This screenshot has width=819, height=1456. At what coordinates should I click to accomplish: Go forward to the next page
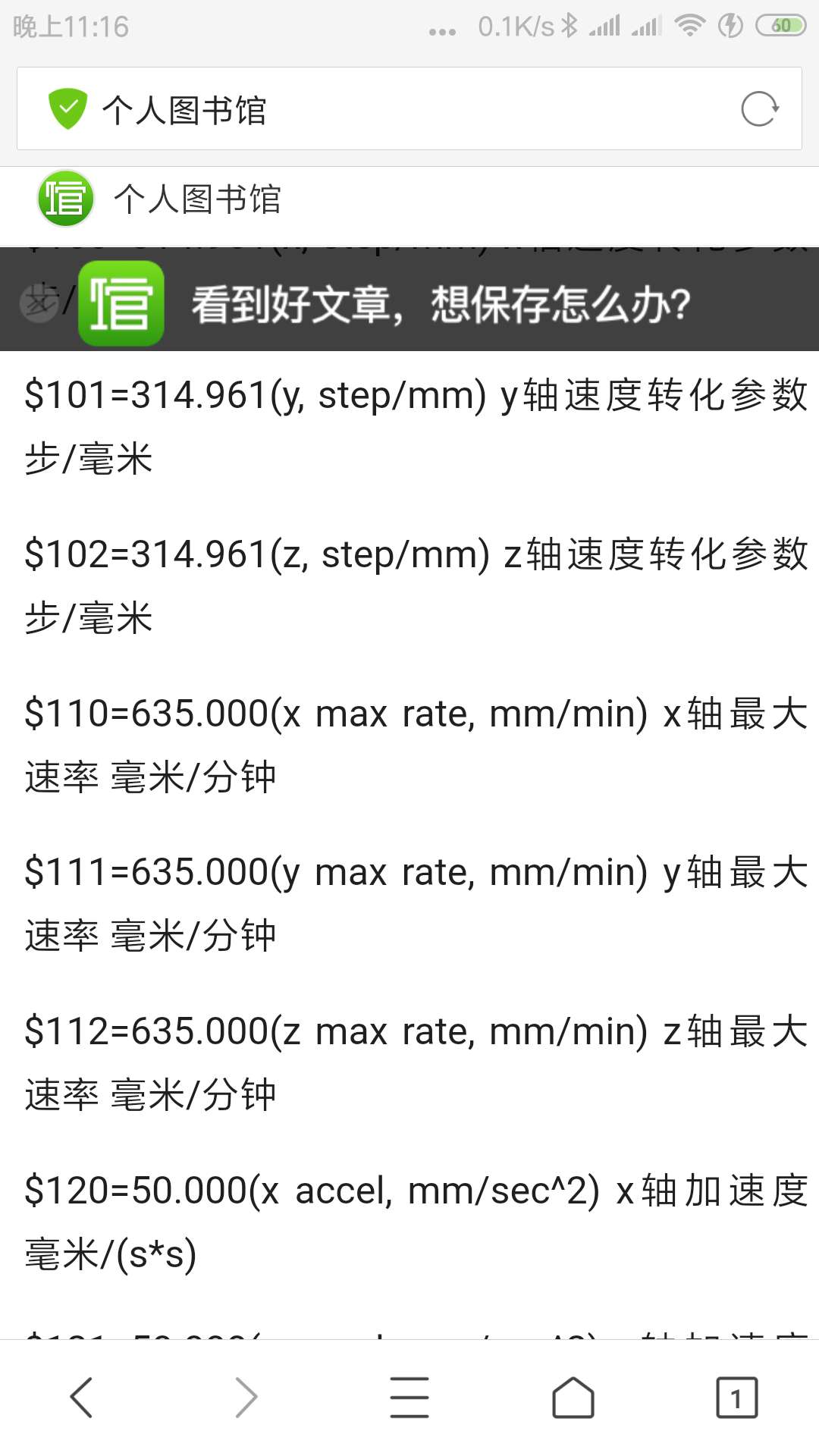pyautogui.click(x=246, y=1397)
